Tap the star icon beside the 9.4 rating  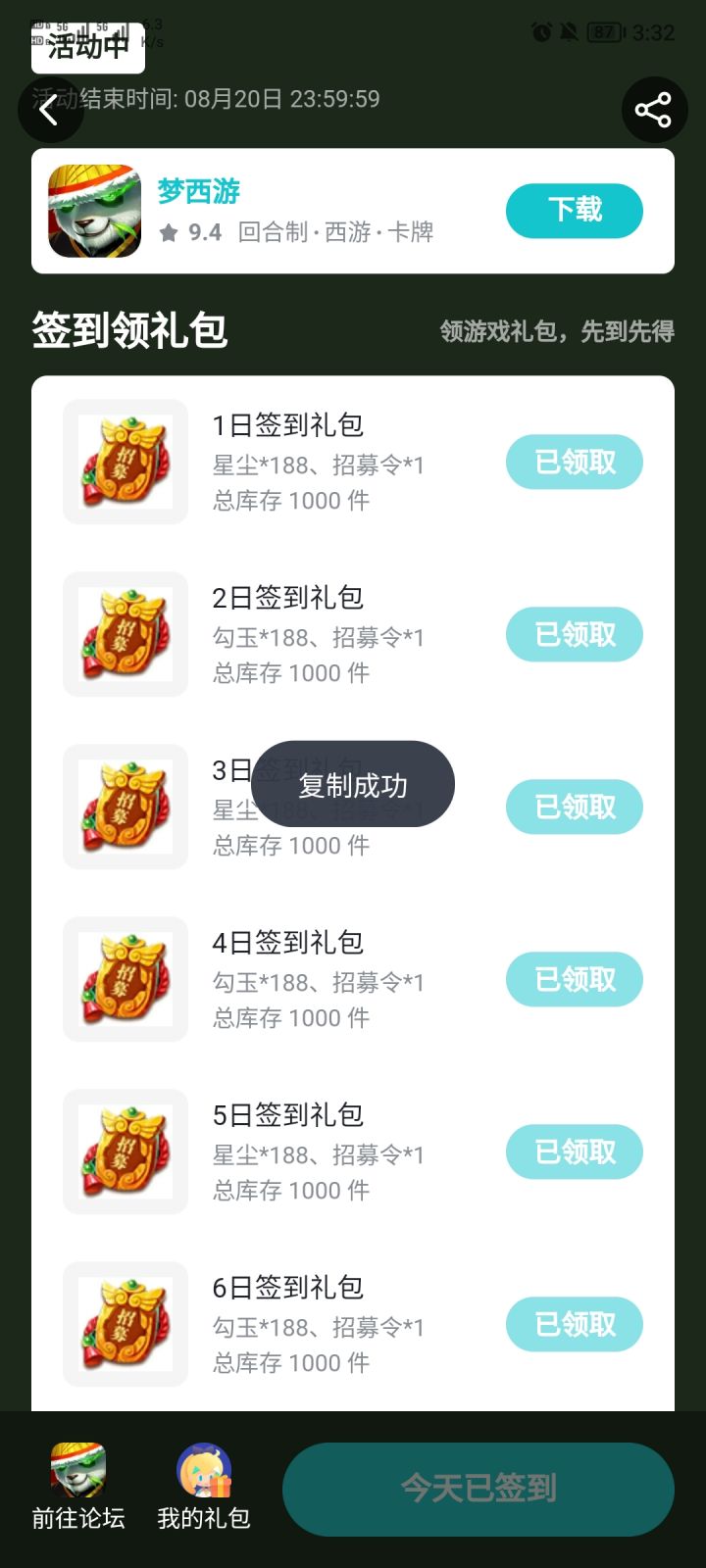click(167, 233)
